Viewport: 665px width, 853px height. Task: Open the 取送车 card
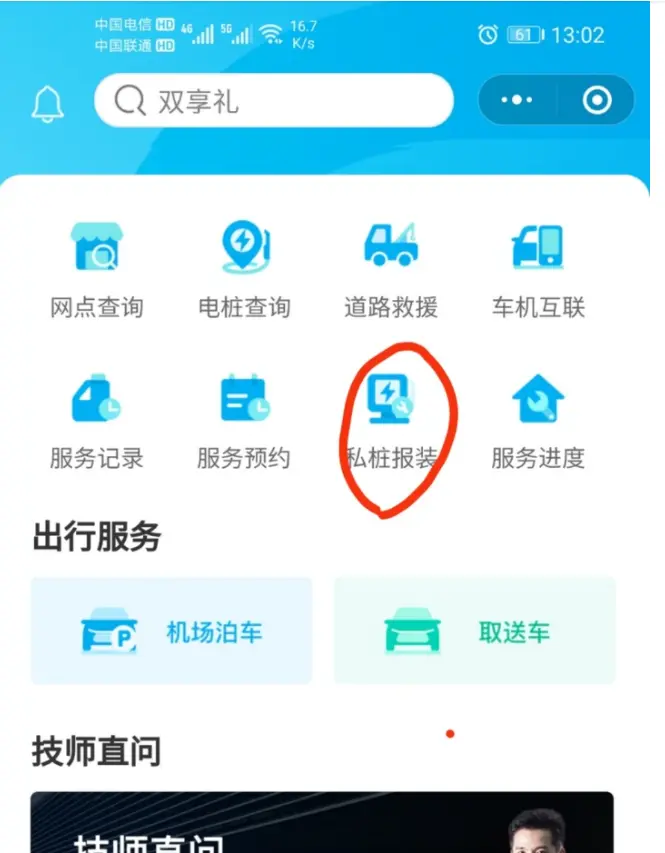474,631
